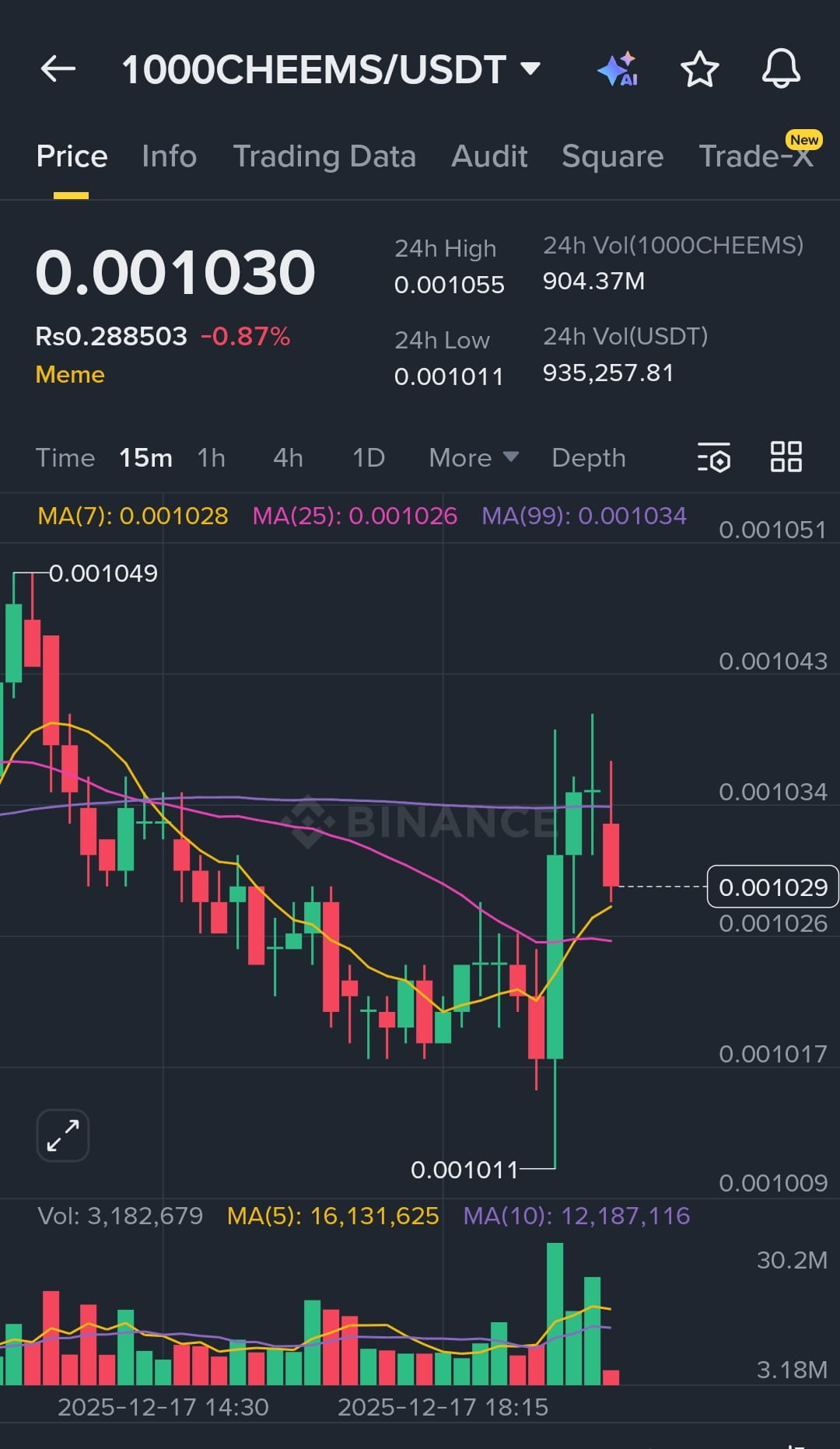This screenshot has height=1449, width=840.
Task: Expand the More intervals dropdown
Action: pos(473,458)
